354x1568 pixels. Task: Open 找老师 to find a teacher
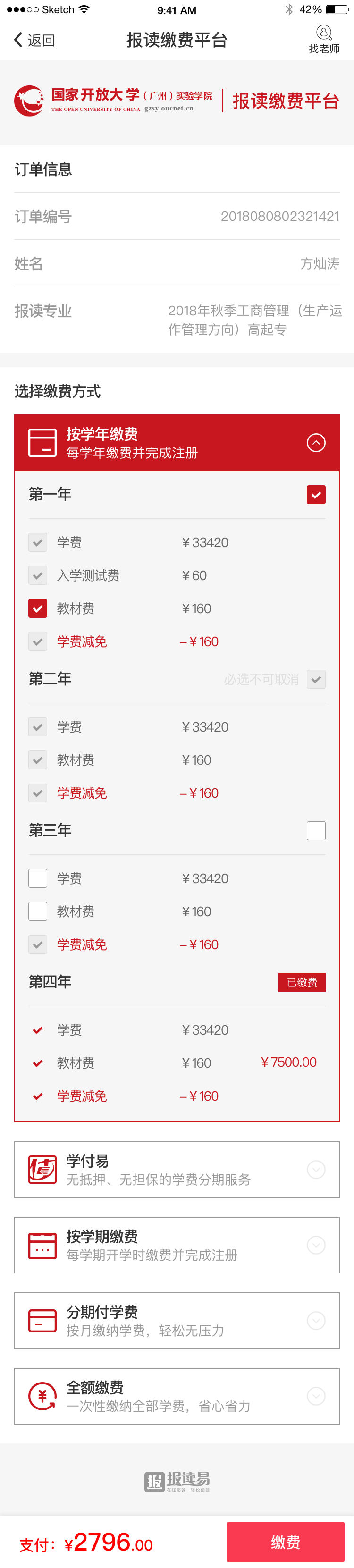[324, 40]
